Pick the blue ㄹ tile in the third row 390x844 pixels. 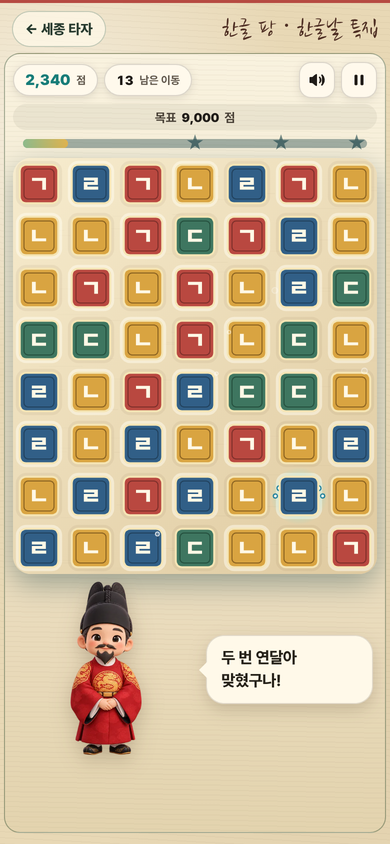click(x=299, y=288)
